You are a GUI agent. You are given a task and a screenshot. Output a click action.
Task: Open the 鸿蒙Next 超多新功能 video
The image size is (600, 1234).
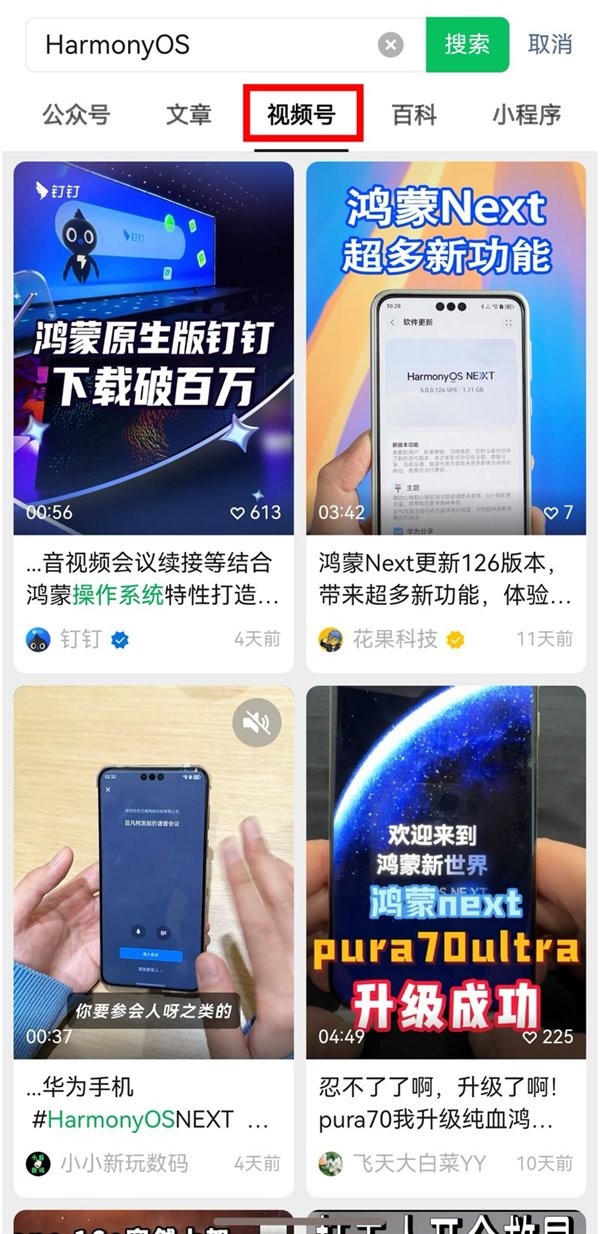446,348
